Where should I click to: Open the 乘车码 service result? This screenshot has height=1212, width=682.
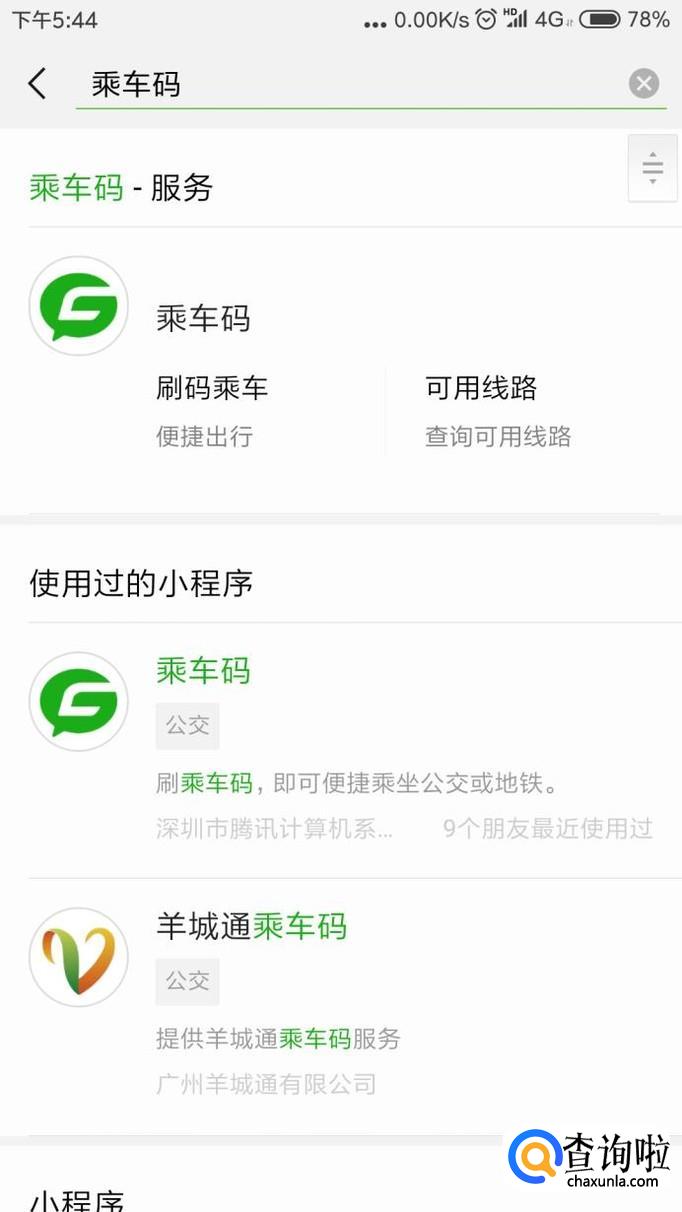(204, 318)
